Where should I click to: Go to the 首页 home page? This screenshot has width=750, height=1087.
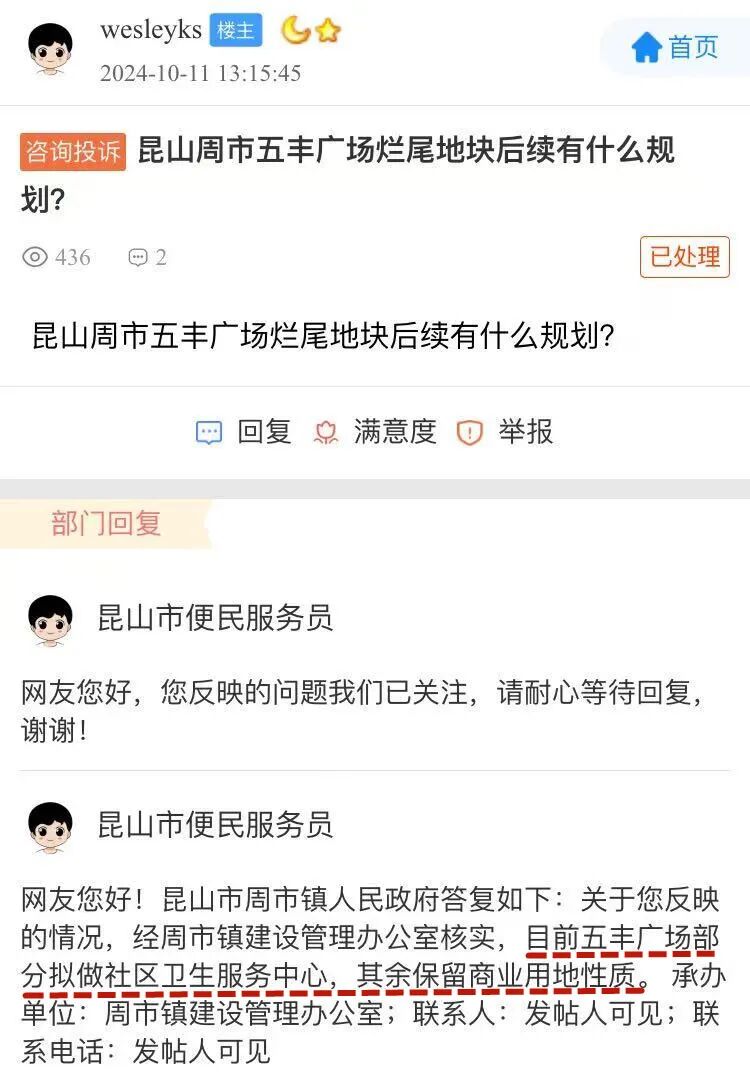[675, 47]
